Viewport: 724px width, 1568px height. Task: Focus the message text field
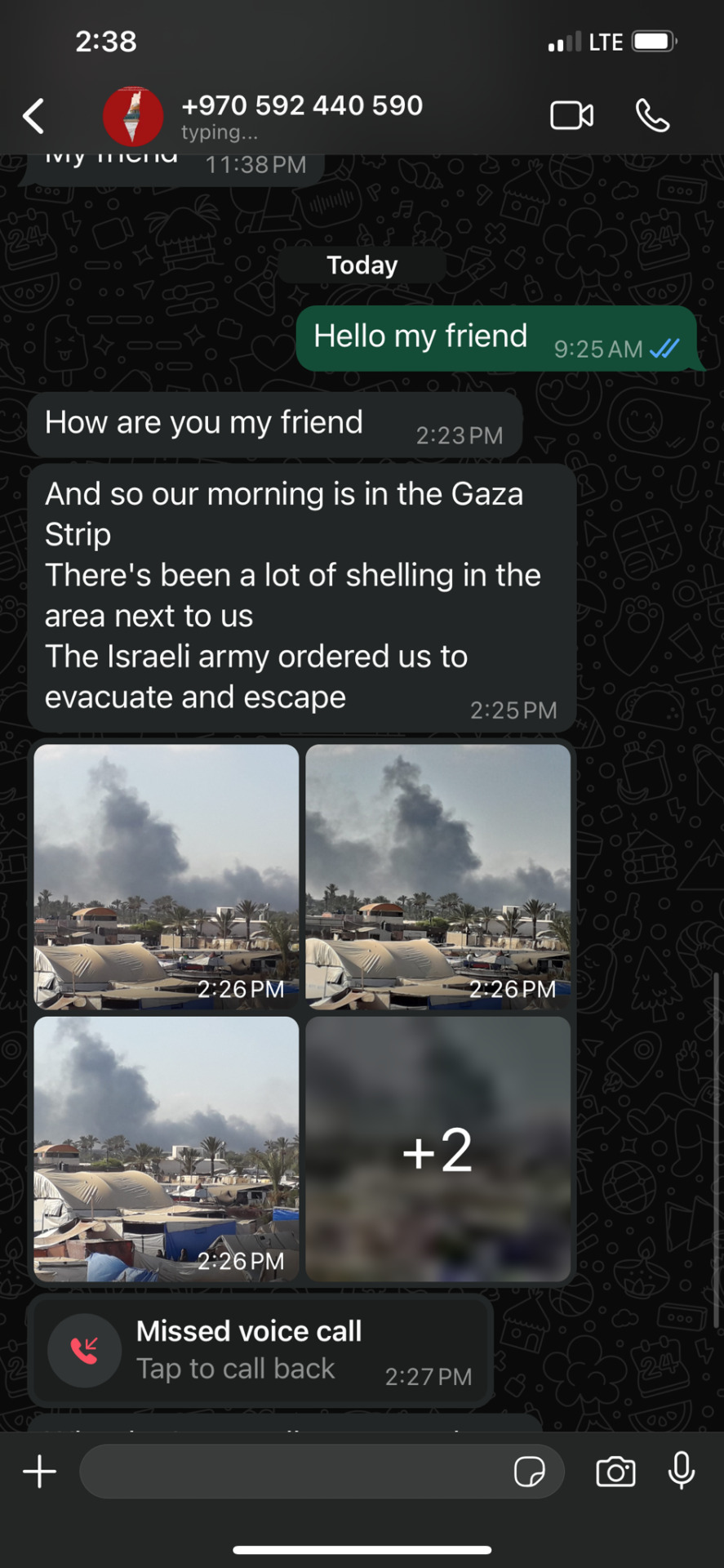coord(294,1472)
